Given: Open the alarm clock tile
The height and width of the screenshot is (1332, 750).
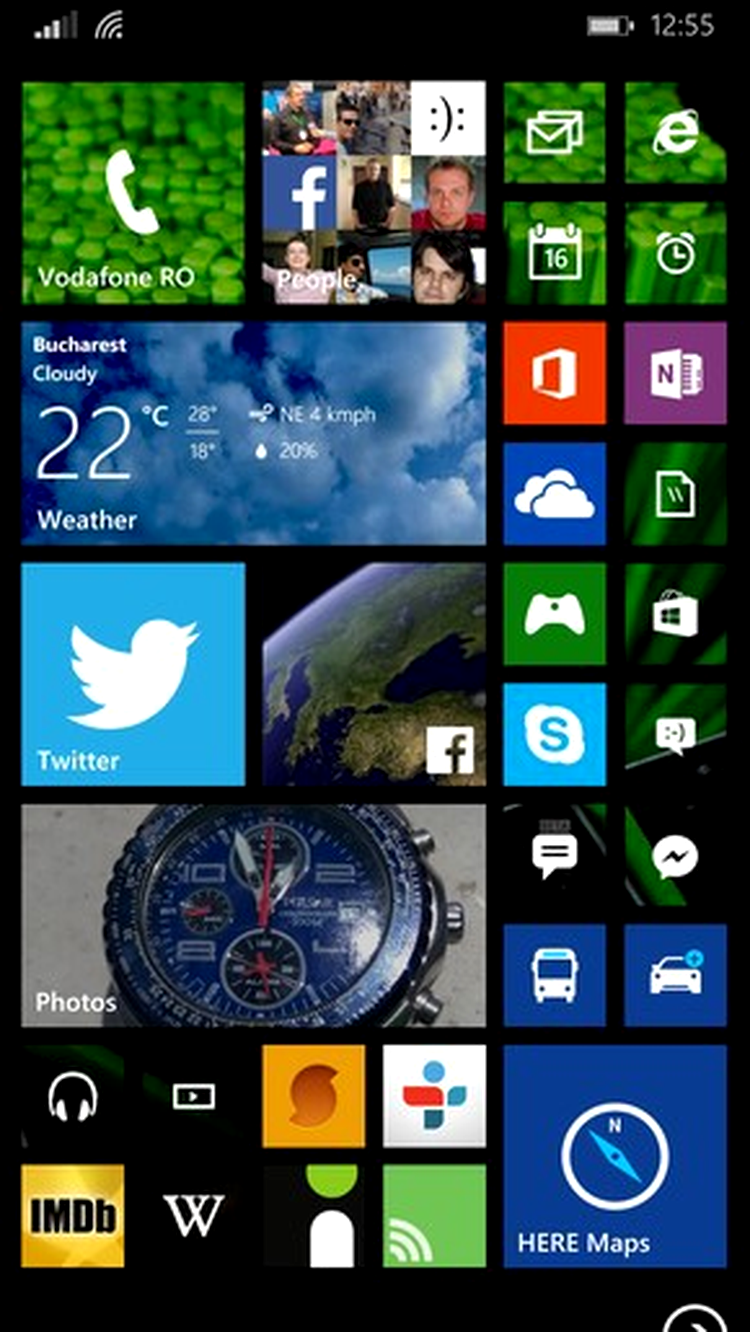Looking at the screenshot, I should point(676,253).
